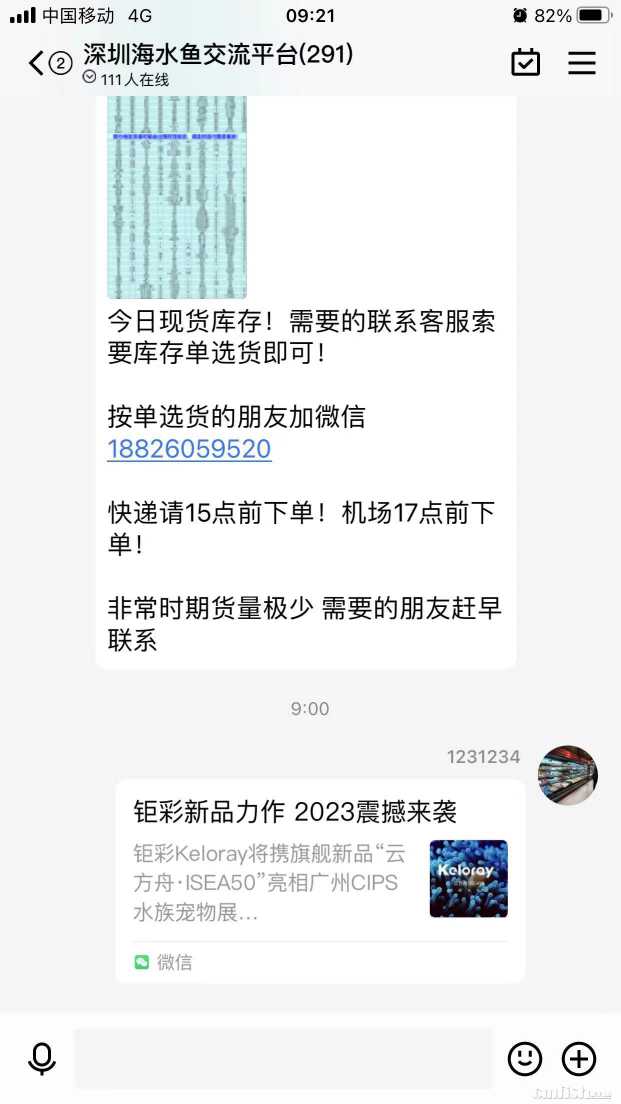Open the group calendar check icon
Viewport: 621px width, 1104px height.
(525, 63)
